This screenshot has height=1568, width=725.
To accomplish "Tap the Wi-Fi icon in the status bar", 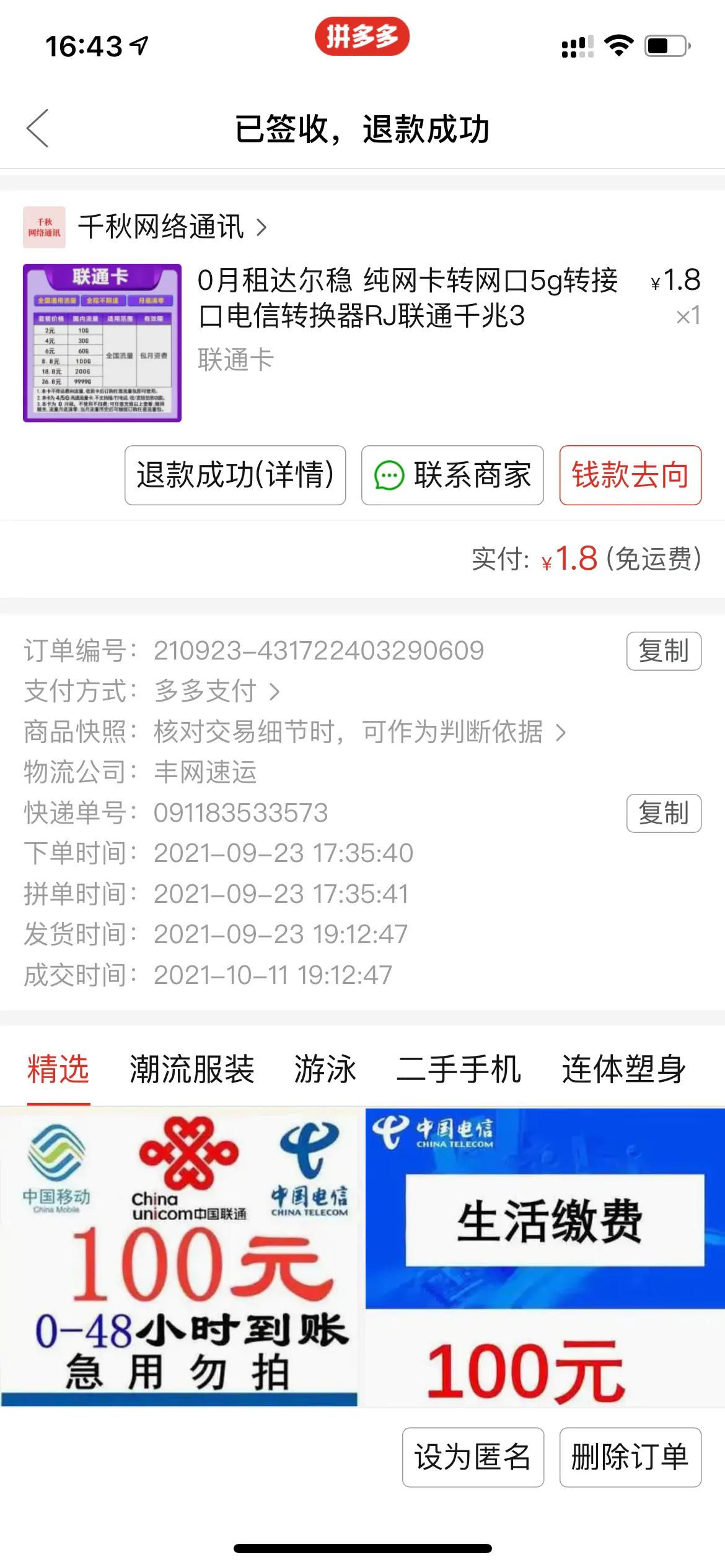I will (x=618, y=44).
